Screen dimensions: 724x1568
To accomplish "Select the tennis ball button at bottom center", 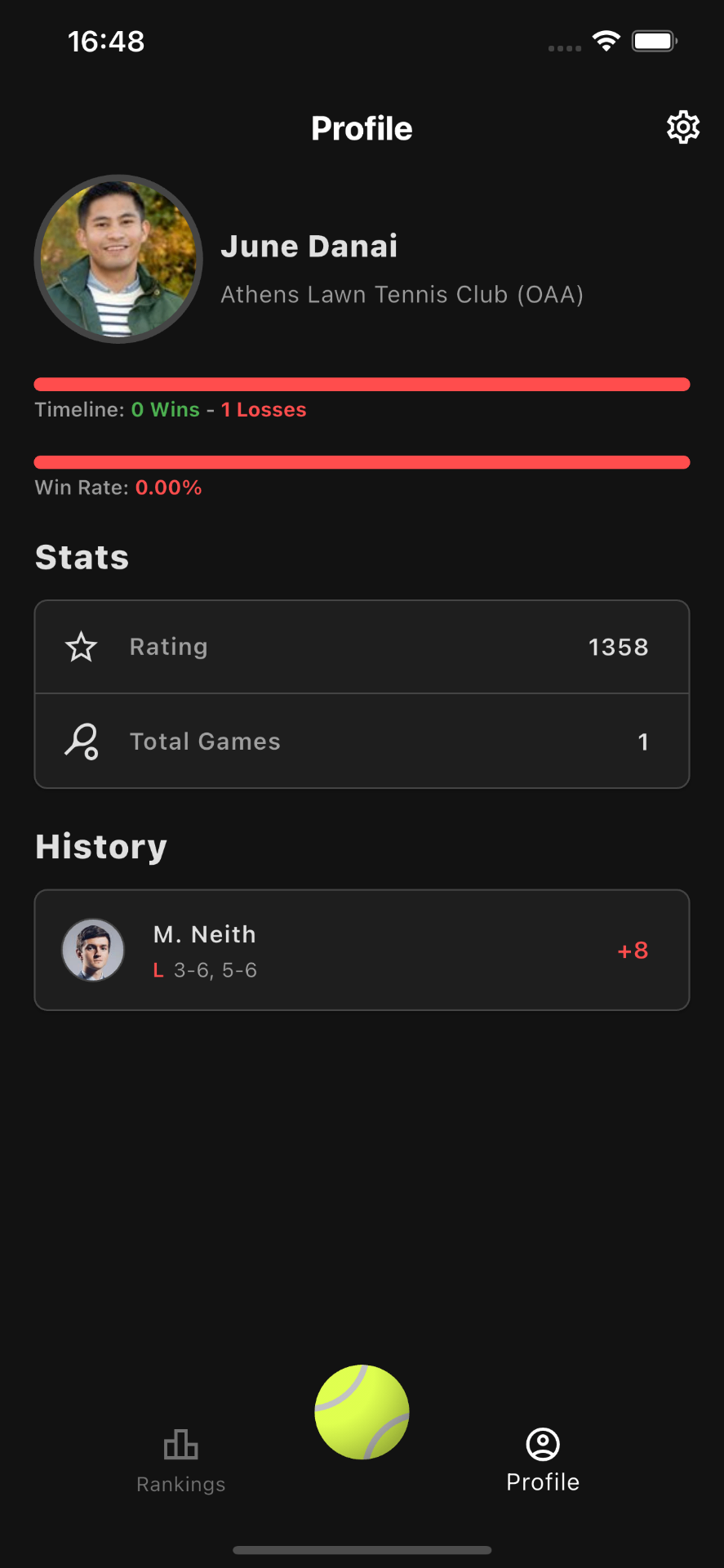I will point(362,1413).
